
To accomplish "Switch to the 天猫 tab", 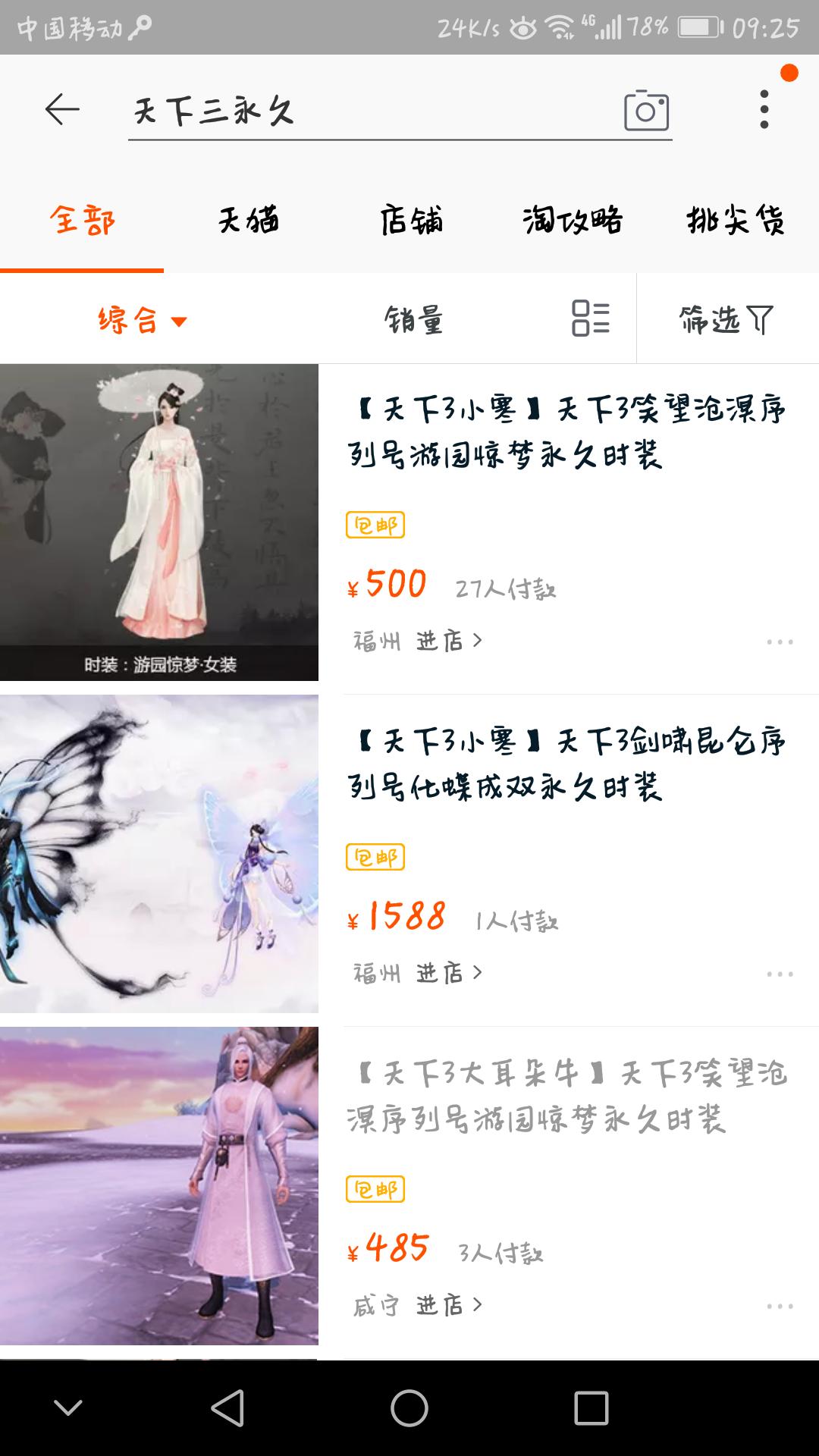I will 248,221.
